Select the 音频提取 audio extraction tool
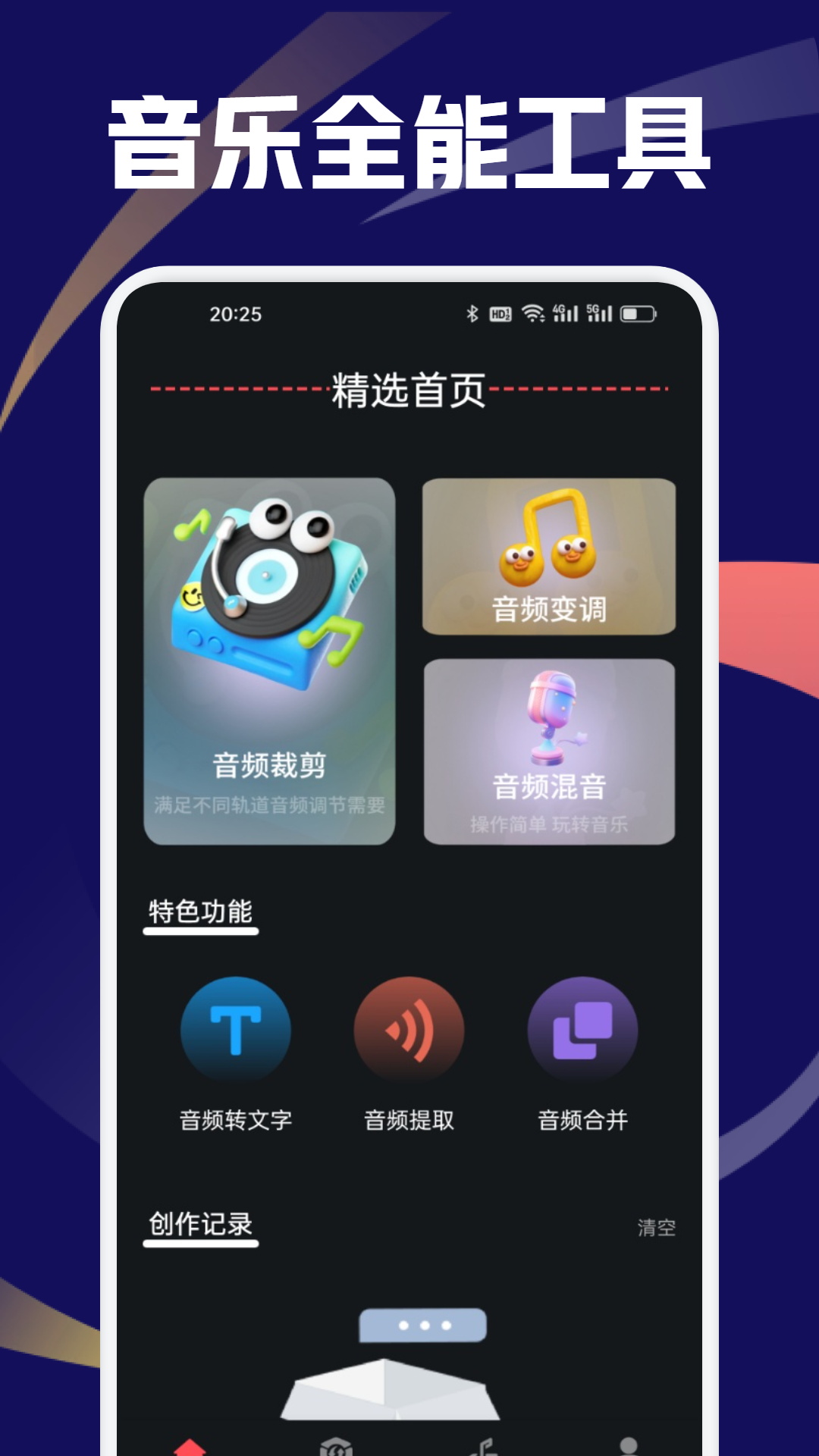 [x=409, y=1045]
